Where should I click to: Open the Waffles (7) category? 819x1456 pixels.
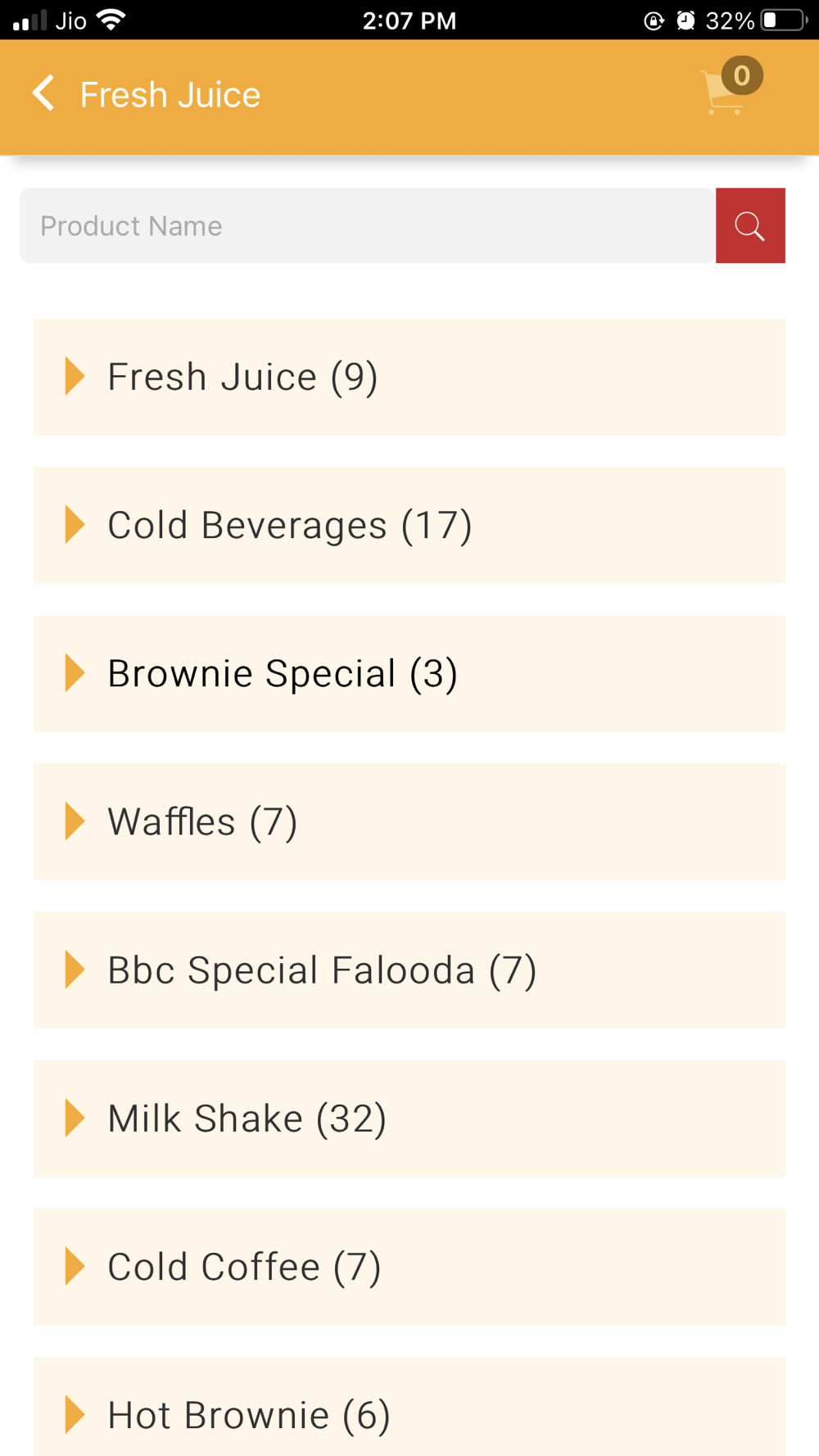point(409,821)
